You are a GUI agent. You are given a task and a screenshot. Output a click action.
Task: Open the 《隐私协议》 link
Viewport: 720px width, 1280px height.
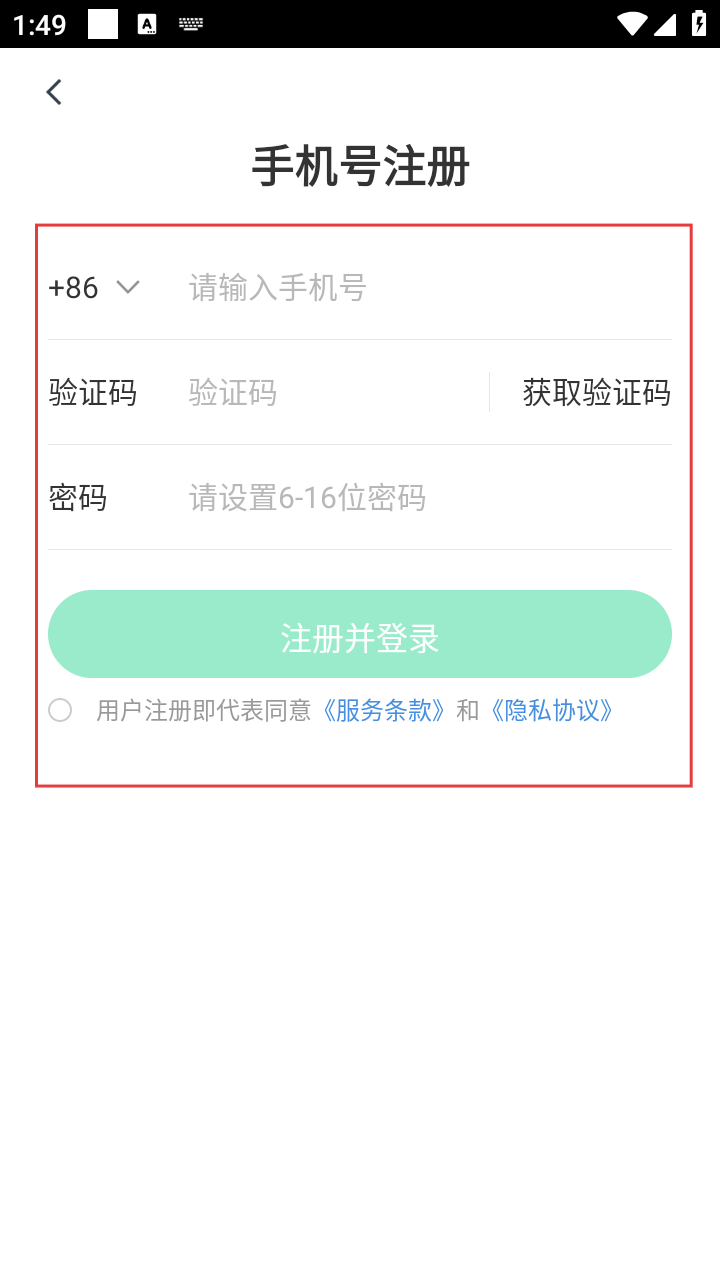[x=552, y=710]
